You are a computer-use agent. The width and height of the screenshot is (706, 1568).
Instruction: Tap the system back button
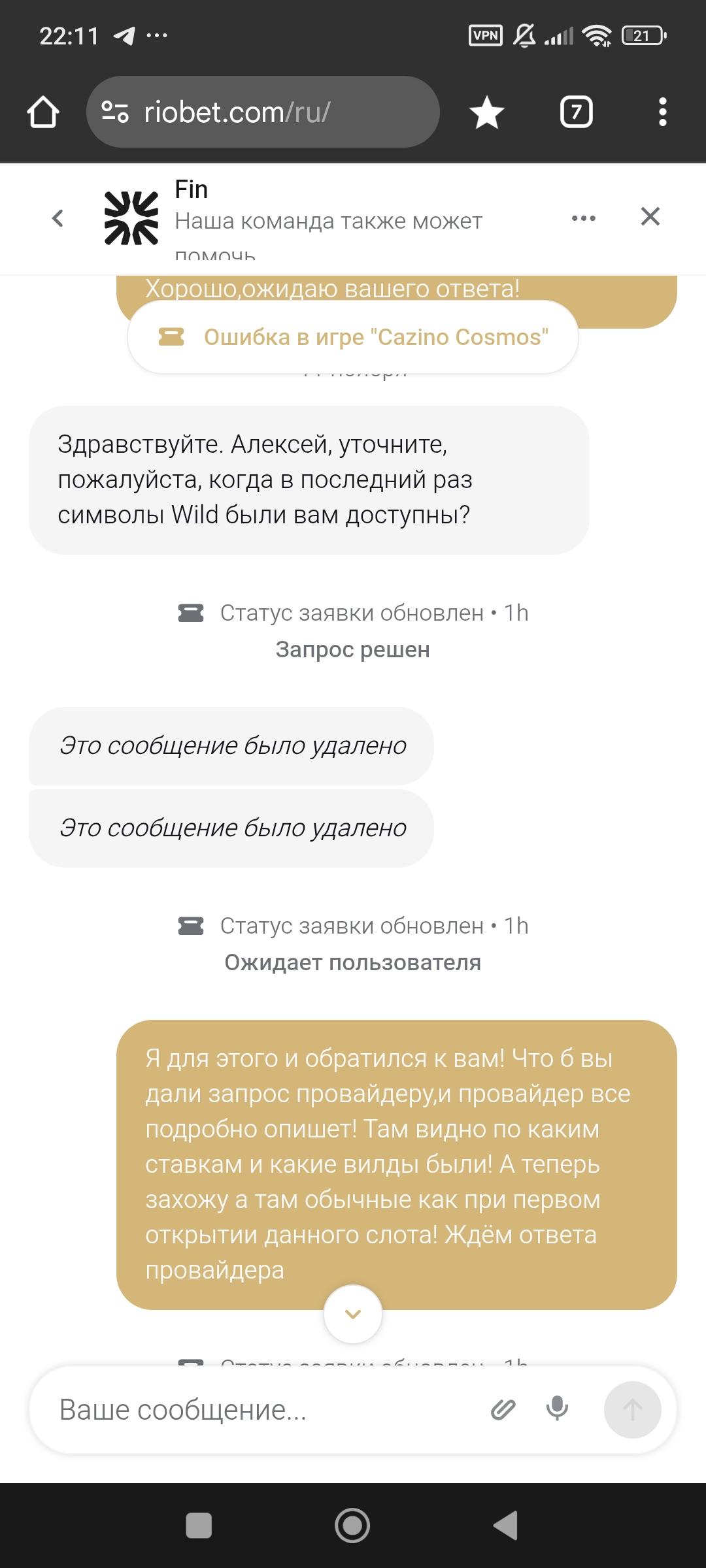pos(505,1526)
